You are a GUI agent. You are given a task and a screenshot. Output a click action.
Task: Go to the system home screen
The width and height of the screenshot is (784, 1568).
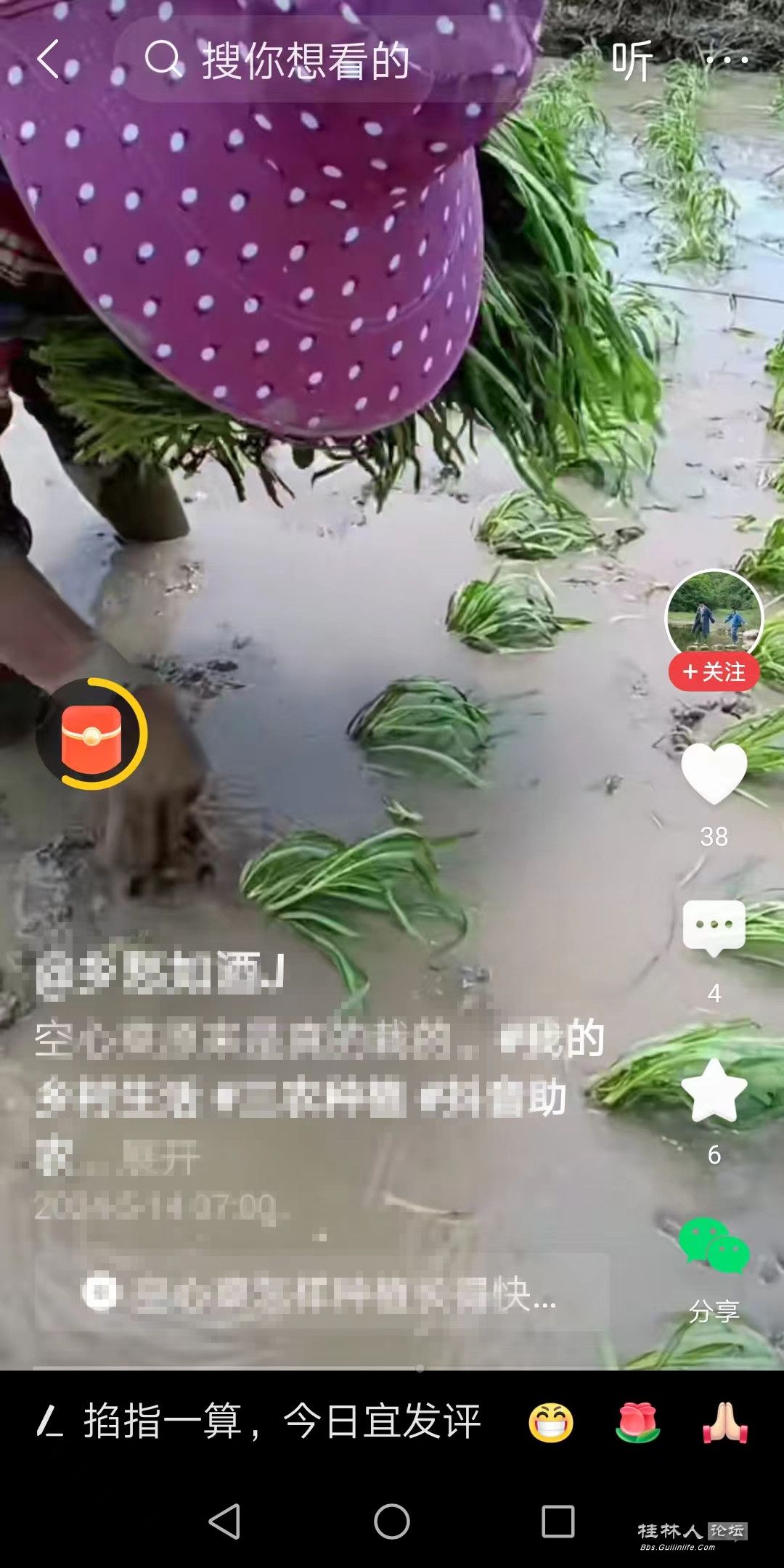pyautogui.click(x=392, y=1521)
